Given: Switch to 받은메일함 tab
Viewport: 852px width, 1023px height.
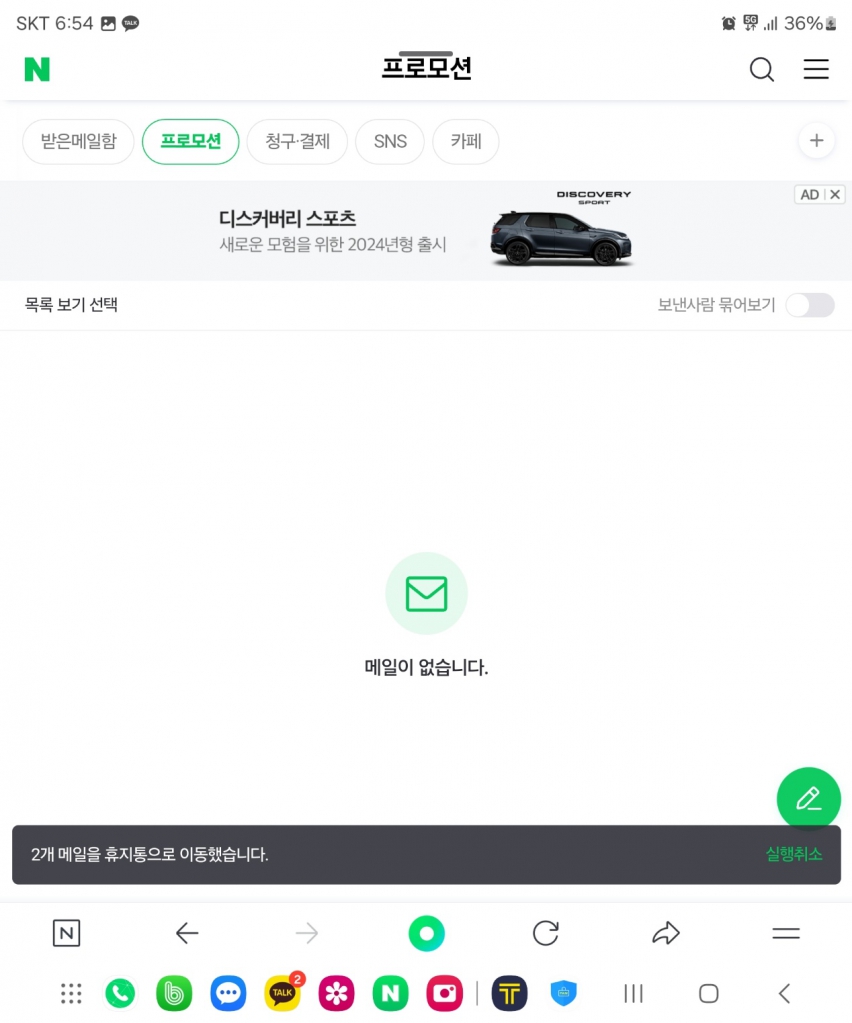Looking at the screenshot, I should point(78,141).
